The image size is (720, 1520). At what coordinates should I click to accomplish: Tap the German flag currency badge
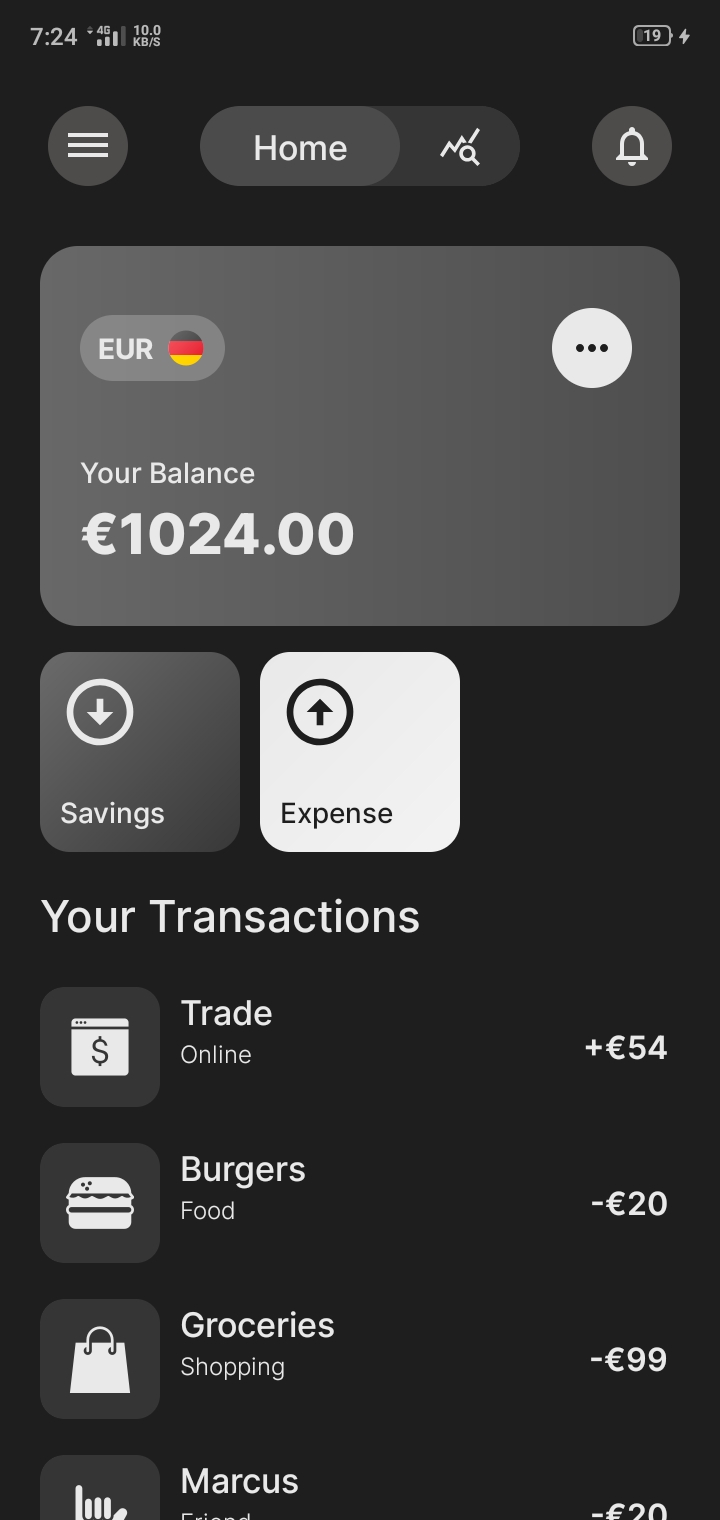coord(184,347)
